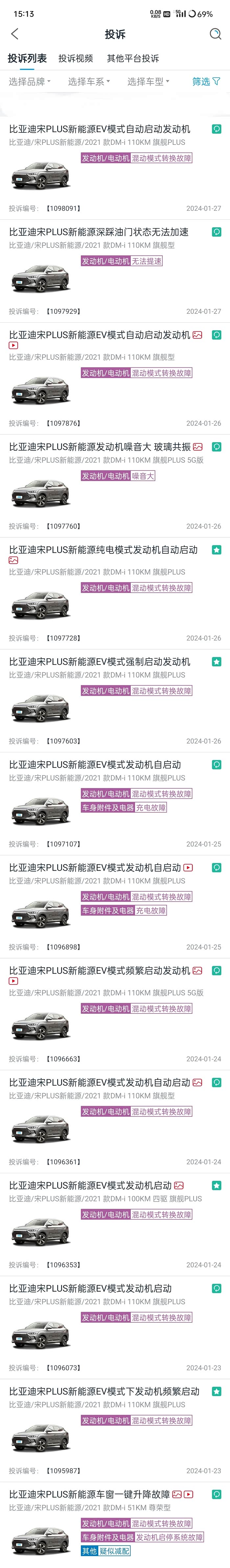The width and height of the screenshot is (230, 1568).
Task: Select the 投诉列表 tab
Action: [27, 58]
